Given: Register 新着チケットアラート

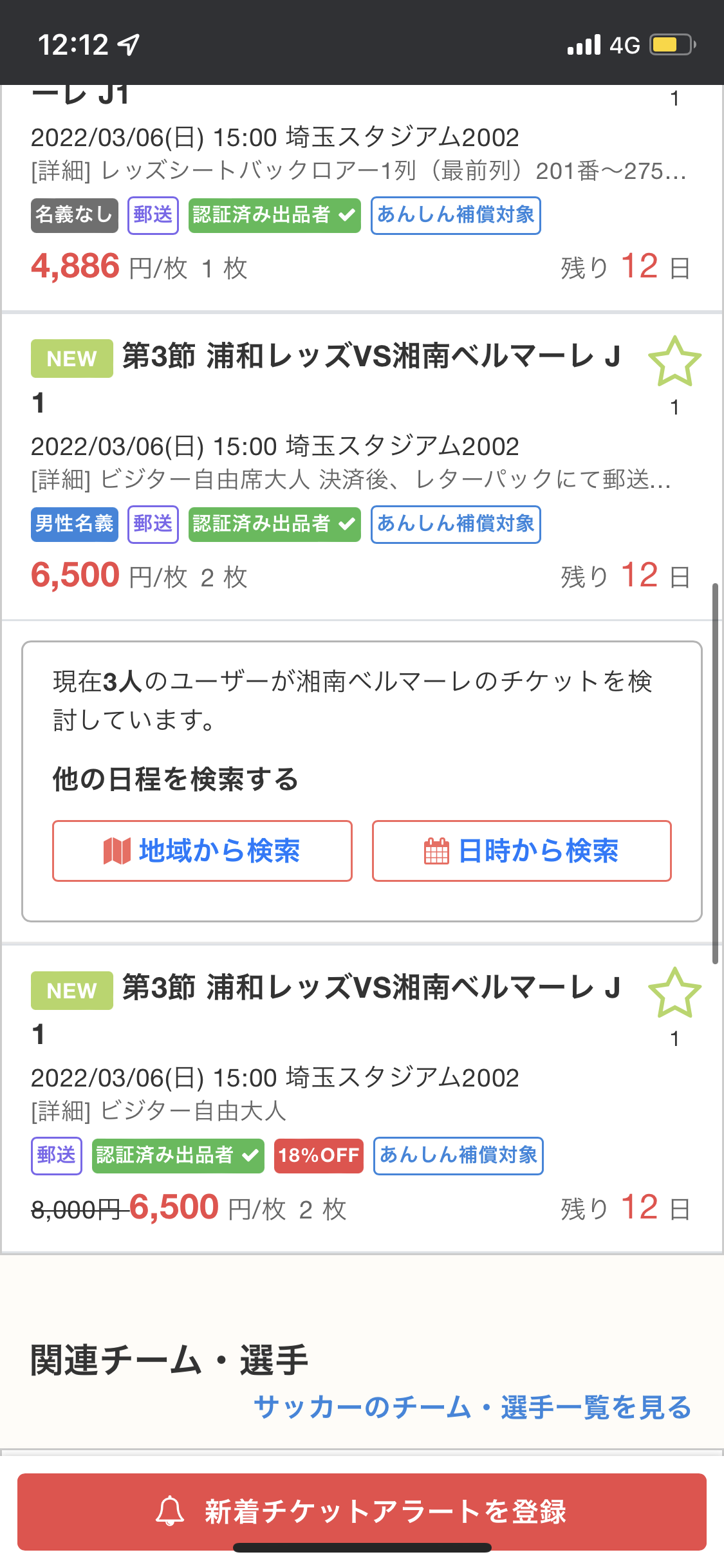Looking at the screenshot, I should pyautogui.click(x=362, y=1511).
